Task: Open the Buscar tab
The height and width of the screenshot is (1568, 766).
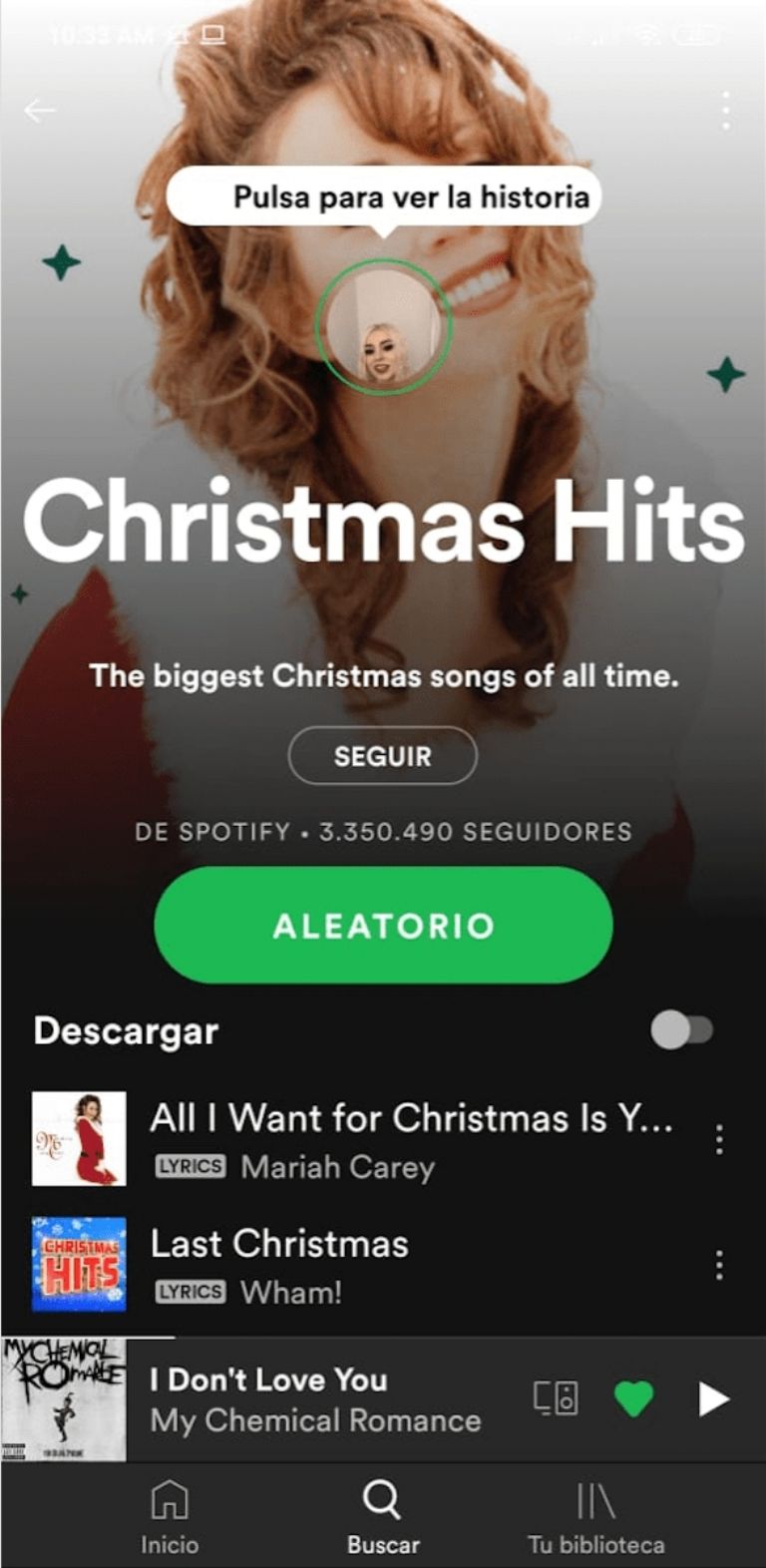Action: (383, 1516)
